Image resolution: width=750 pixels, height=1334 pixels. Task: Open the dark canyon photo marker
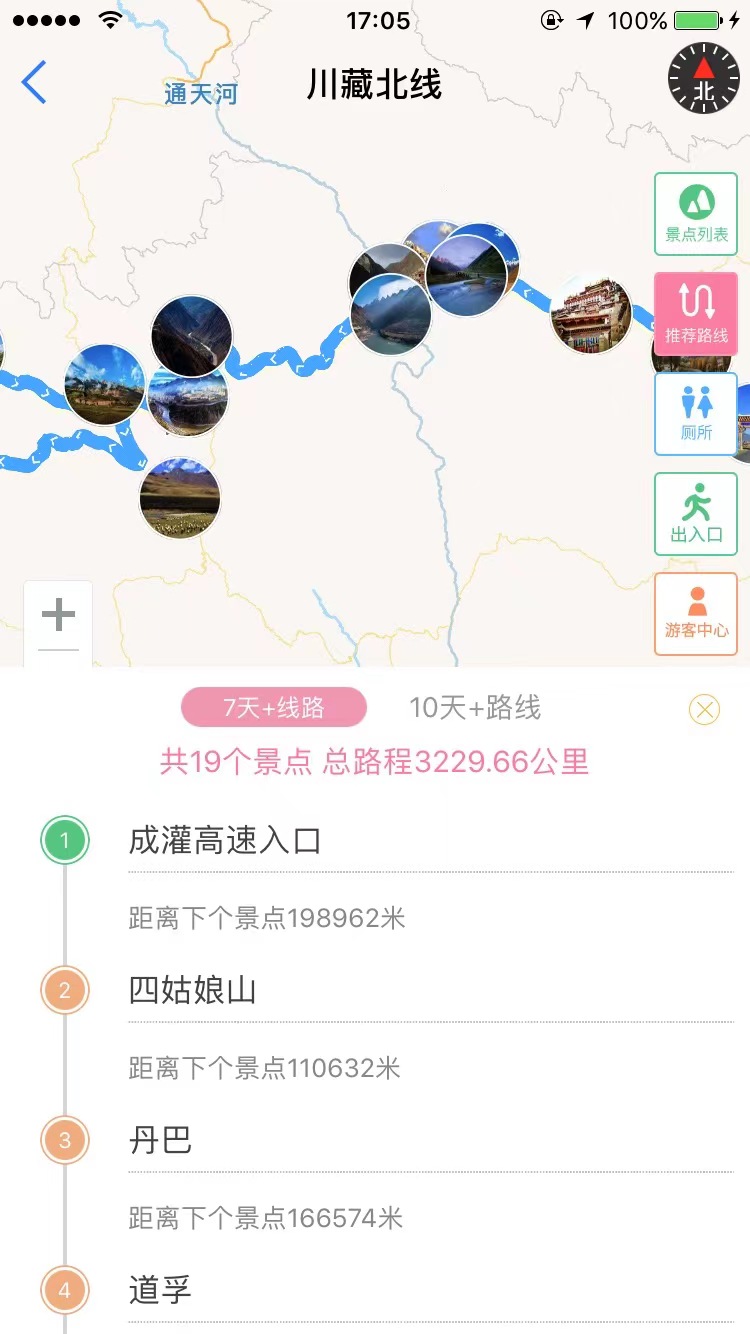(x=191, y=336)
